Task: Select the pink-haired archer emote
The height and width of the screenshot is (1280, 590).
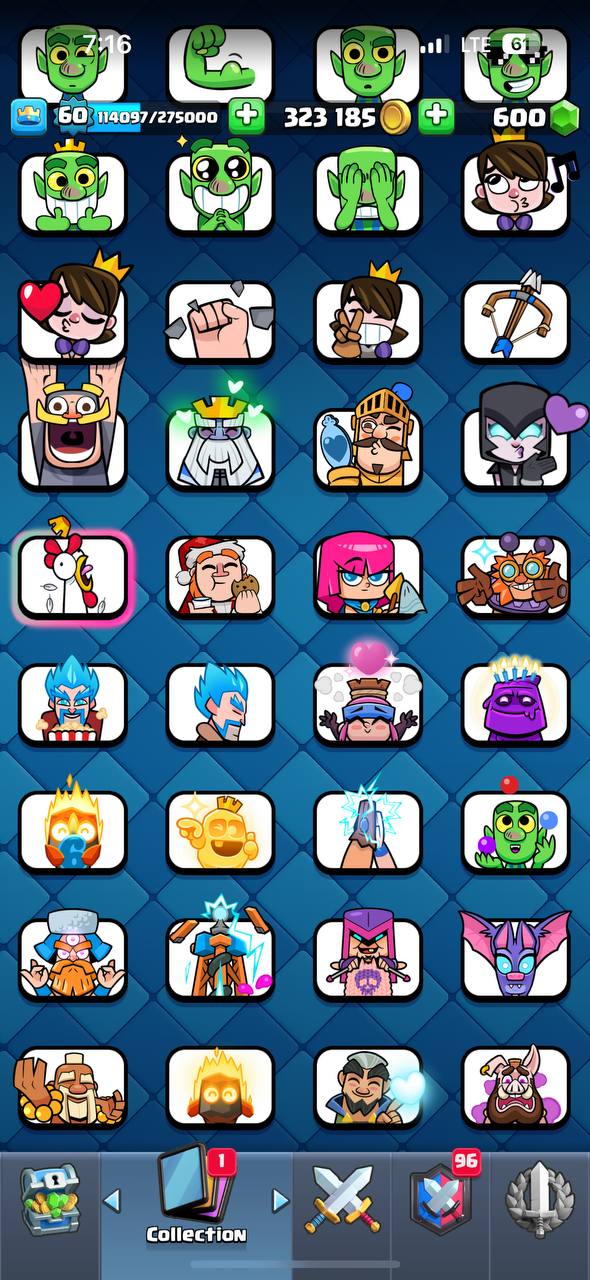Action: coord(368,576)
